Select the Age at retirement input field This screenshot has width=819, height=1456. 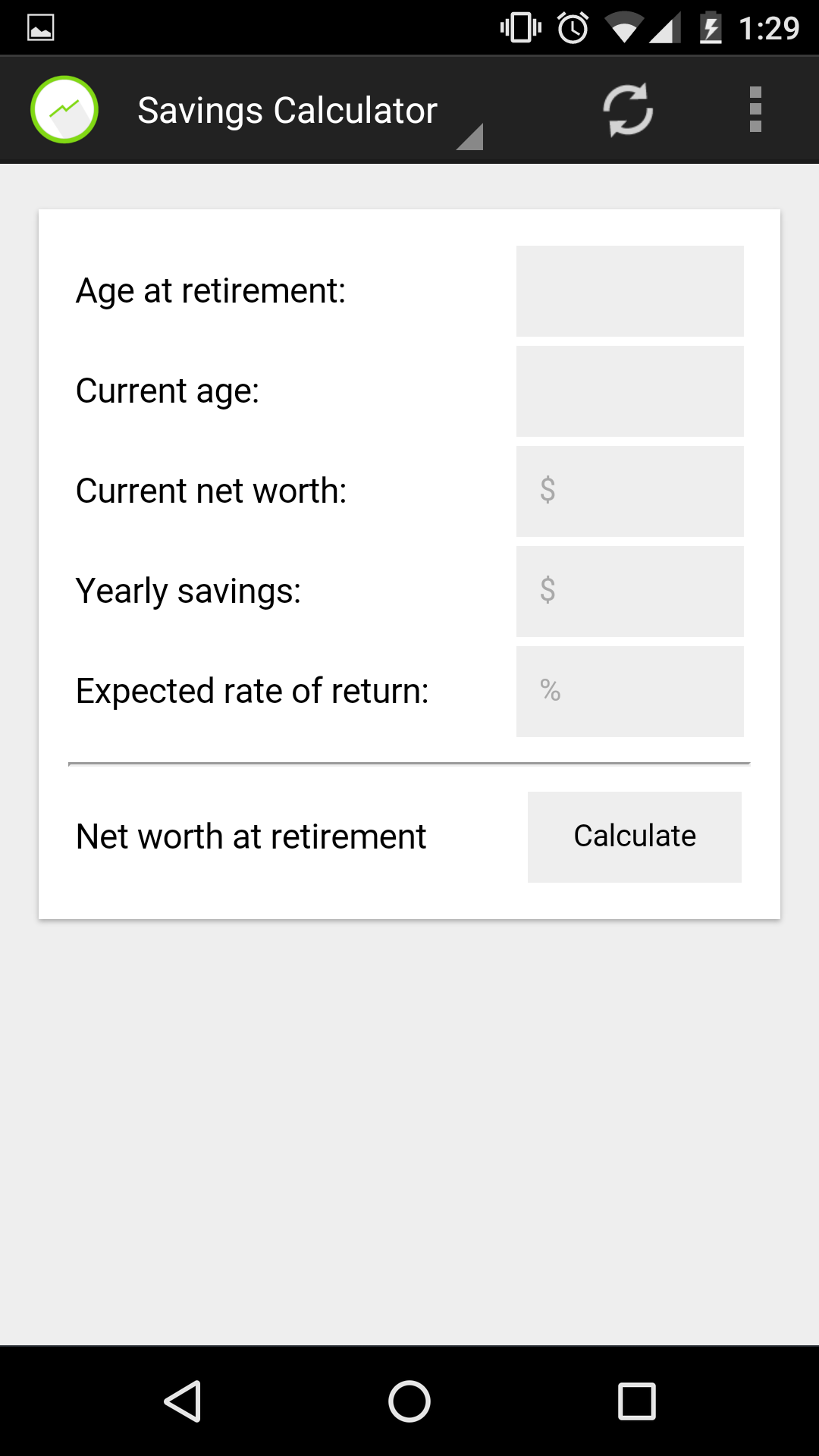tap(629, 290)
